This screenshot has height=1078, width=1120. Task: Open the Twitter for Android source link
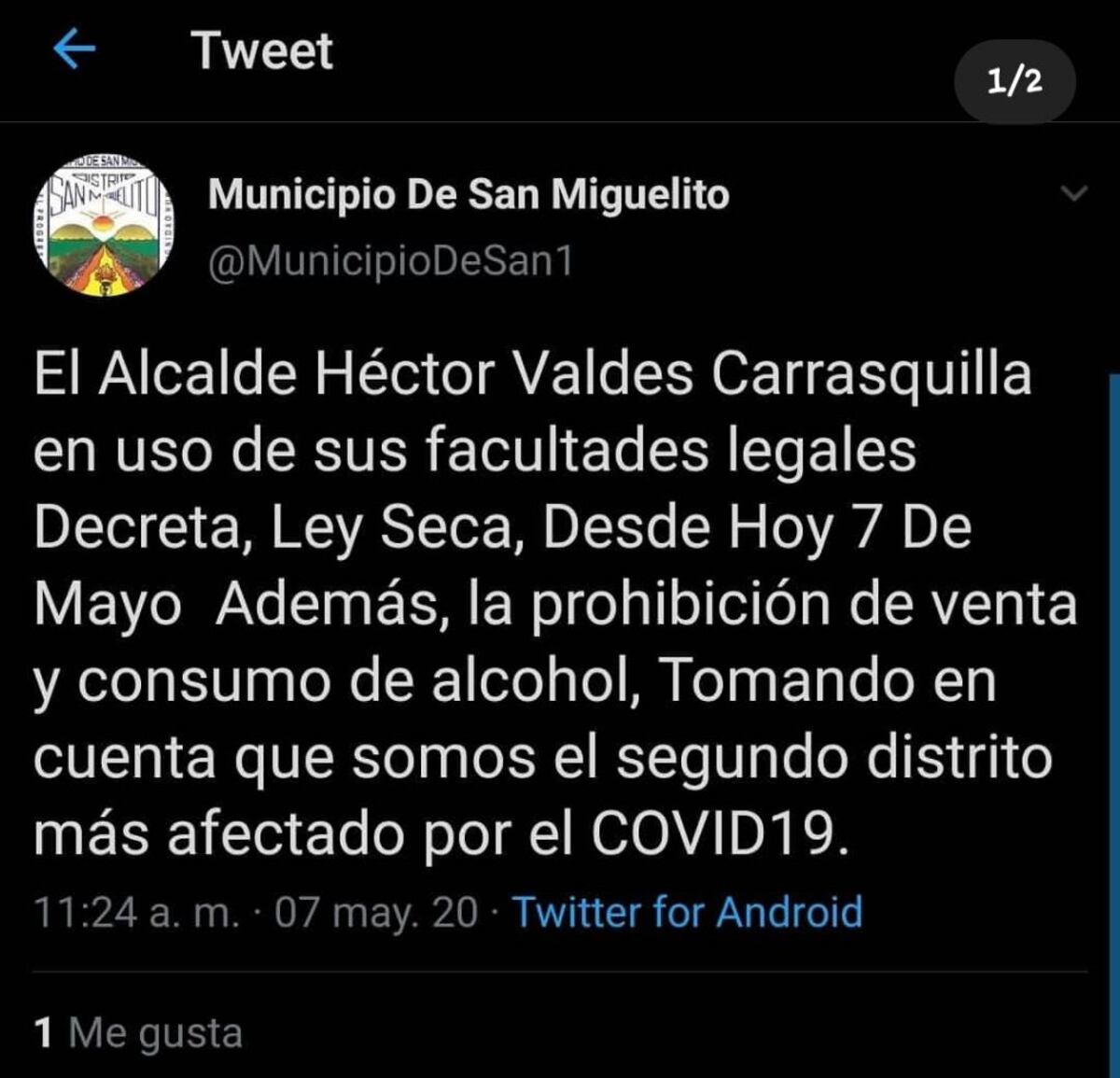(688, 912)
